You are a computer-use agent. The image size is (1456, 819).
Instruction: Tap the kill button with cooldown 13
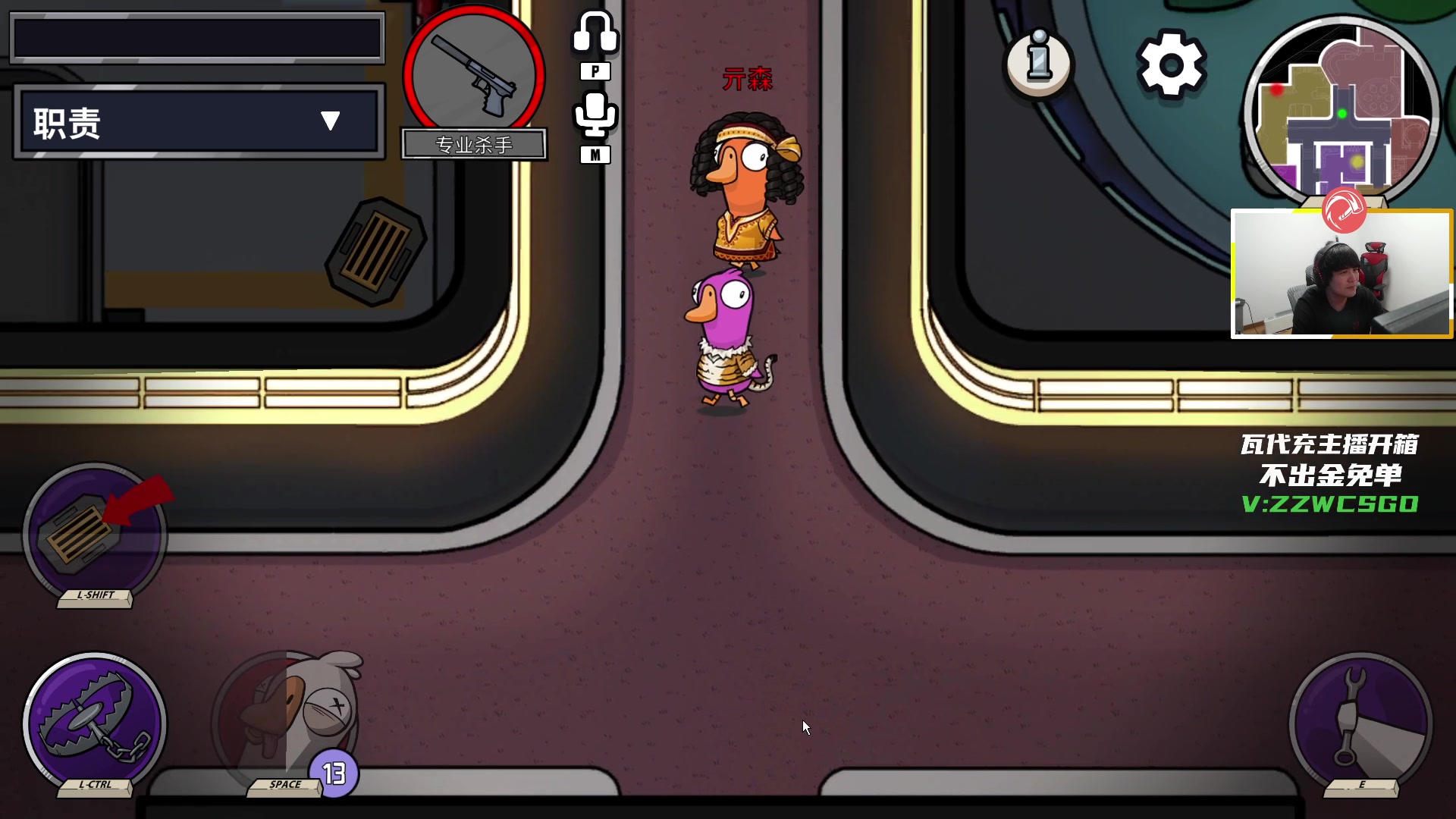coord(287,720)
